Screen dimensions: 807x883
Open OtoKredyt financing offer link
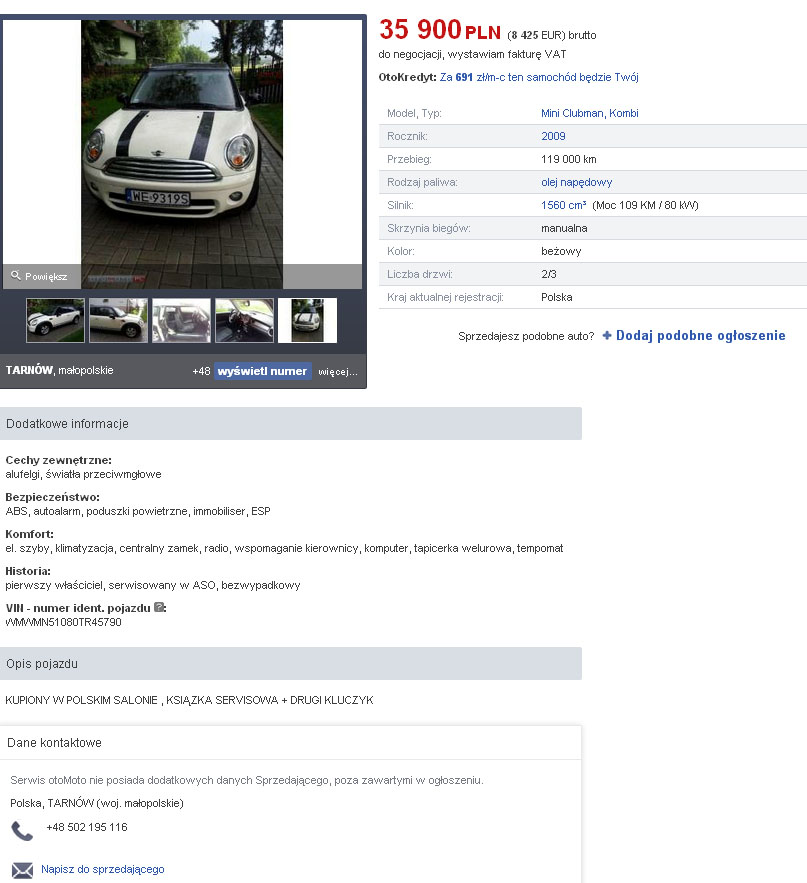pos(539,77)
